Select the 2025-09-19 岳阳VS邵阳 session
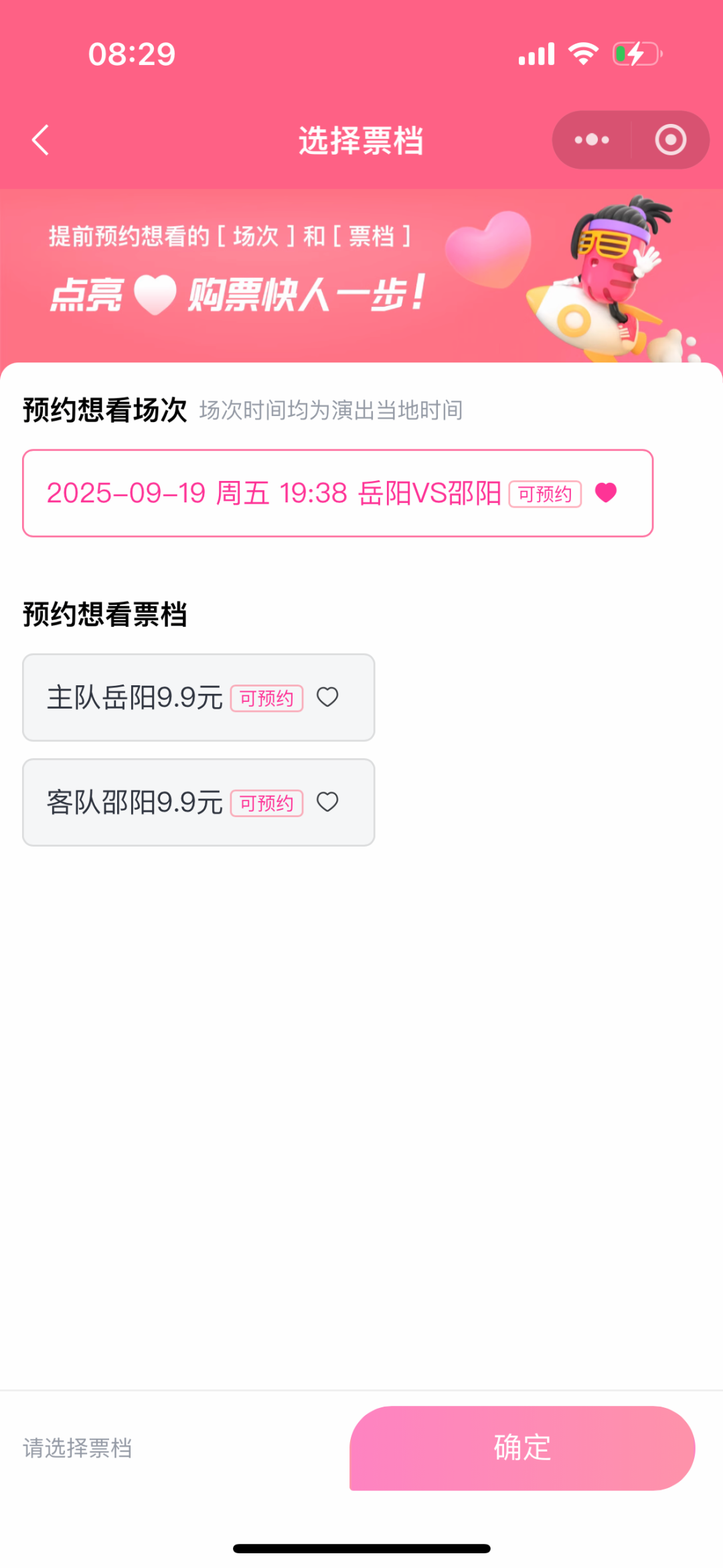Screen dimensions: 723x1568 pyautogui.click(x=337, y=493)
